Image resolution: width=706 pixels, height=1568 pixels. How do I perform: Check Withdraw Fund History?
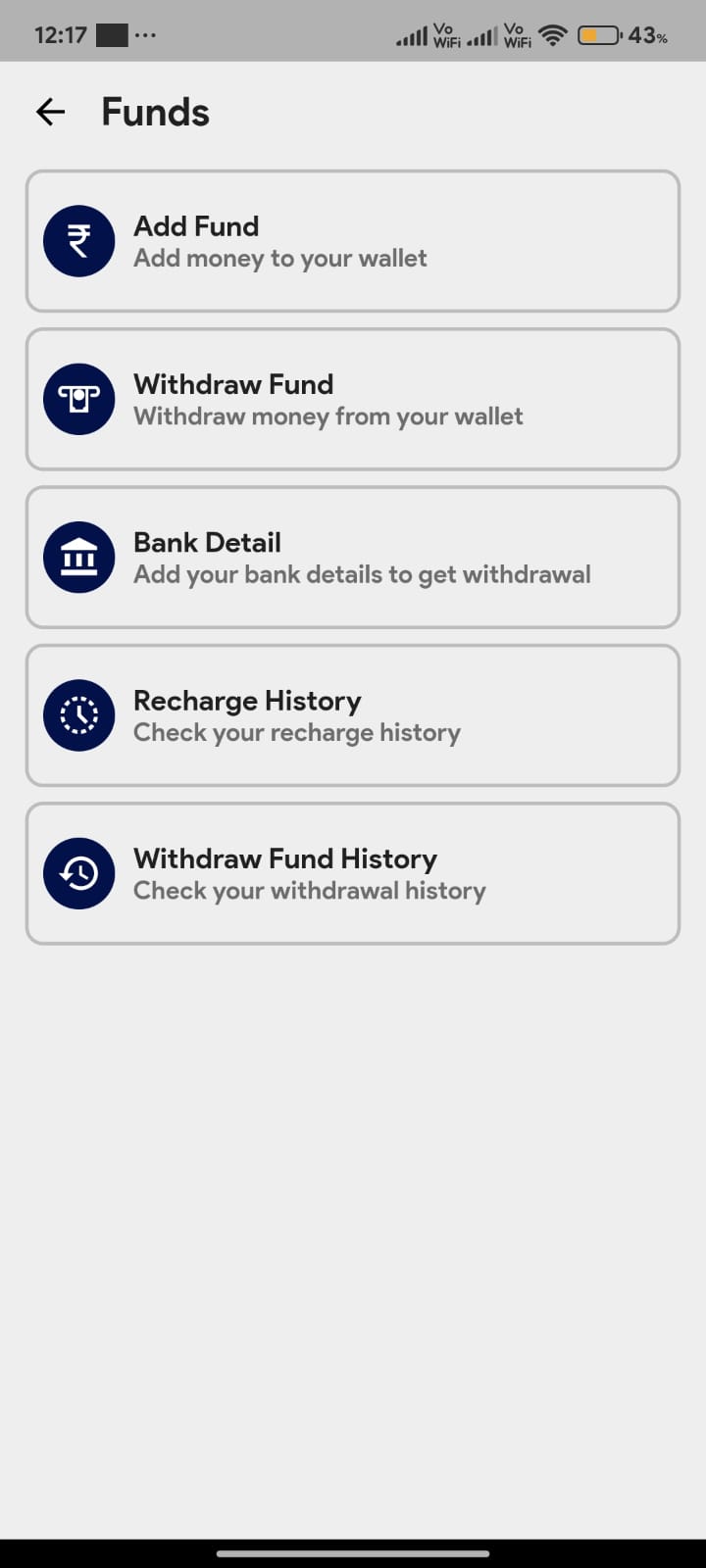pos(353,873)
